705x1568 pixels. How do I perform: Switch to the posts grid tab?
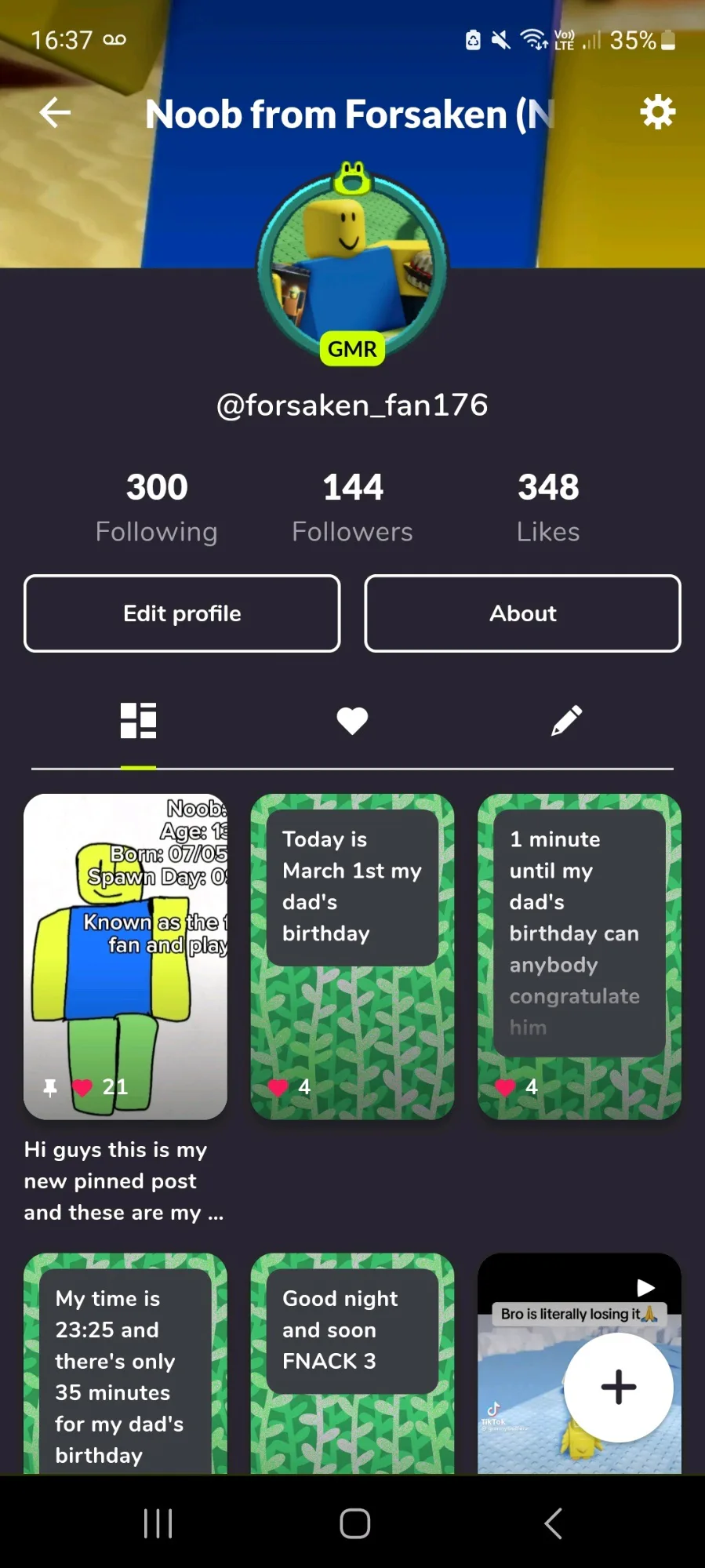click(138, 721)
